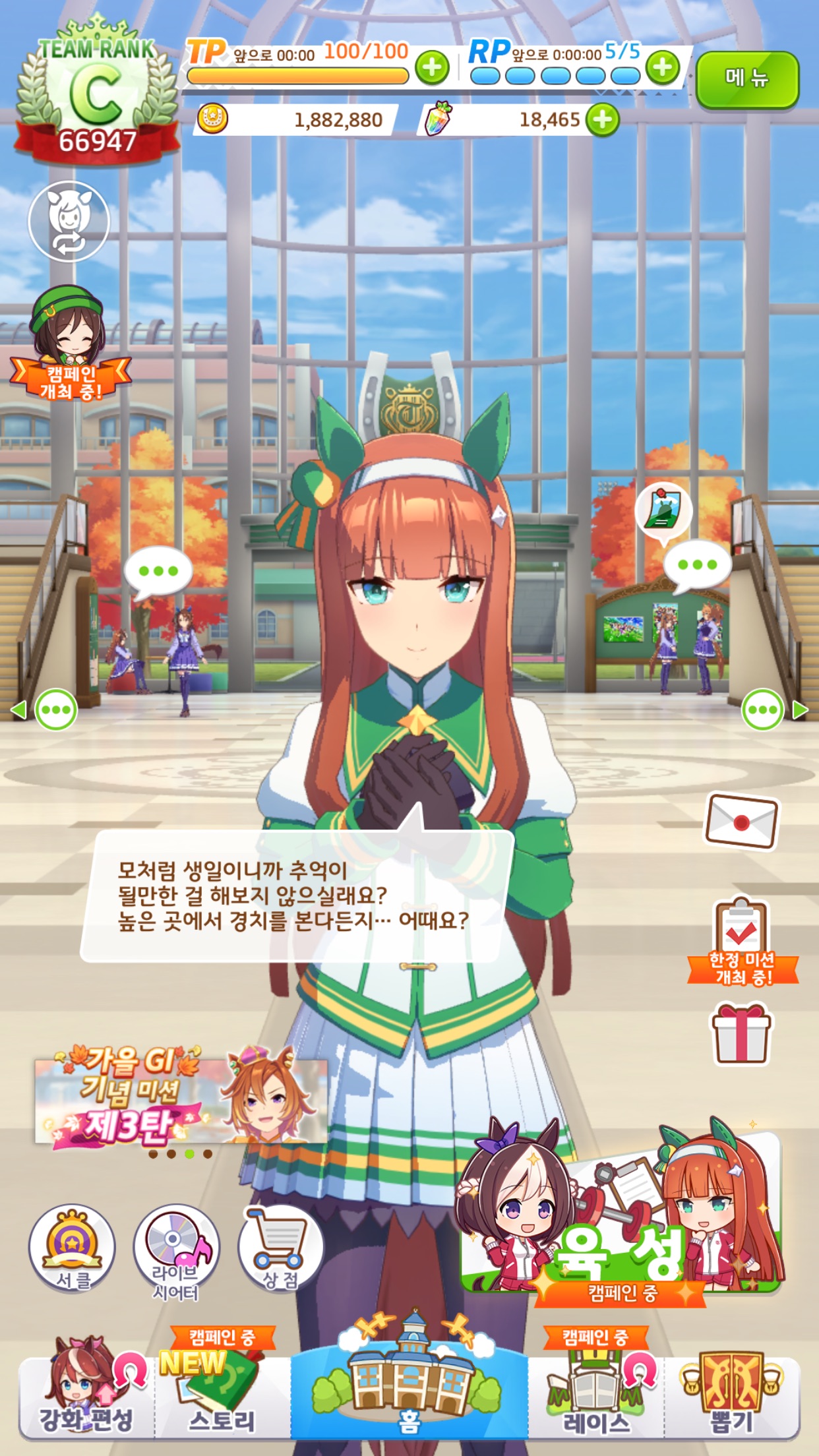The image size is (819, 1456).
Task: Change the home character via swap icon
Action: point(69,222)
